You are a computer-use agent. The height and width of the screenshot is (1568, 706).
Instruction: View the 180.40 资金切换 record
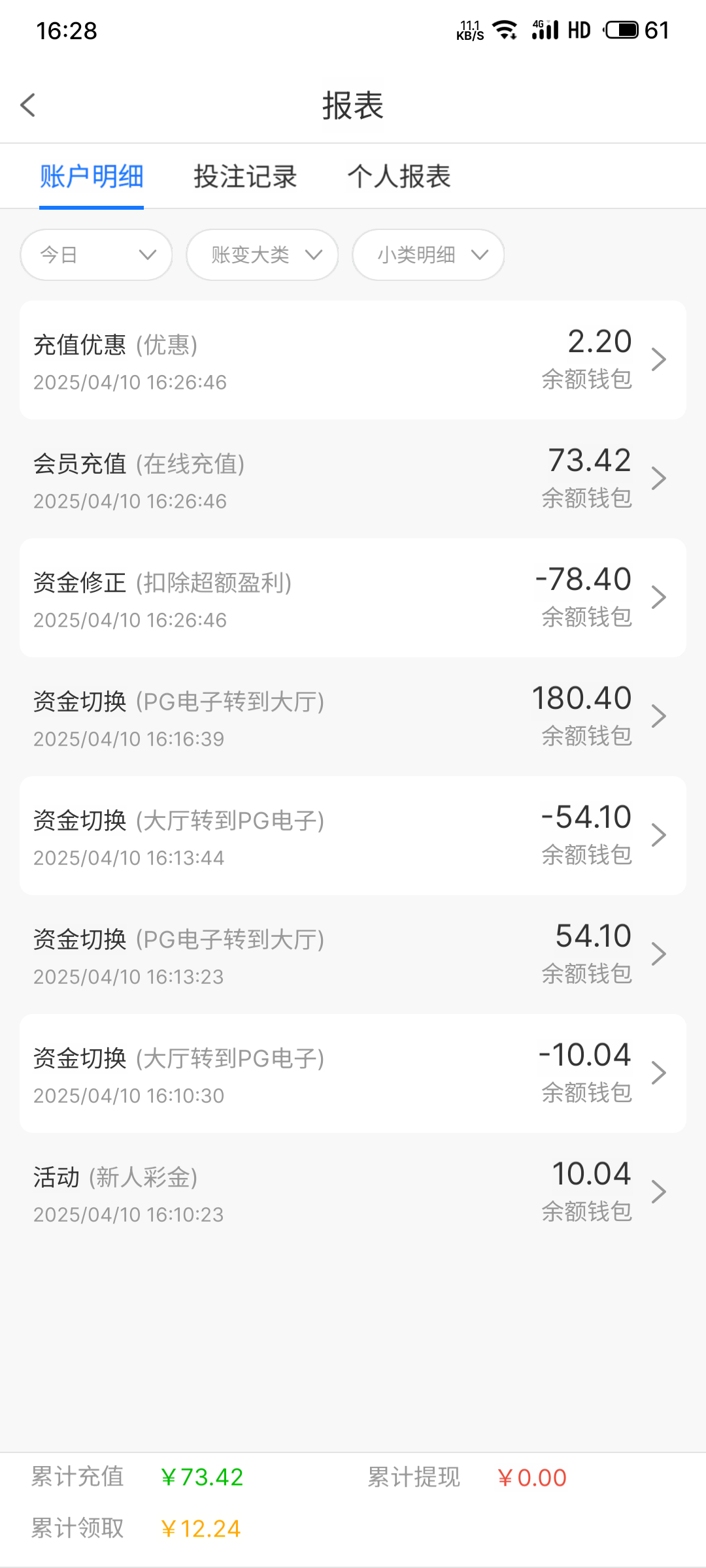353,717
